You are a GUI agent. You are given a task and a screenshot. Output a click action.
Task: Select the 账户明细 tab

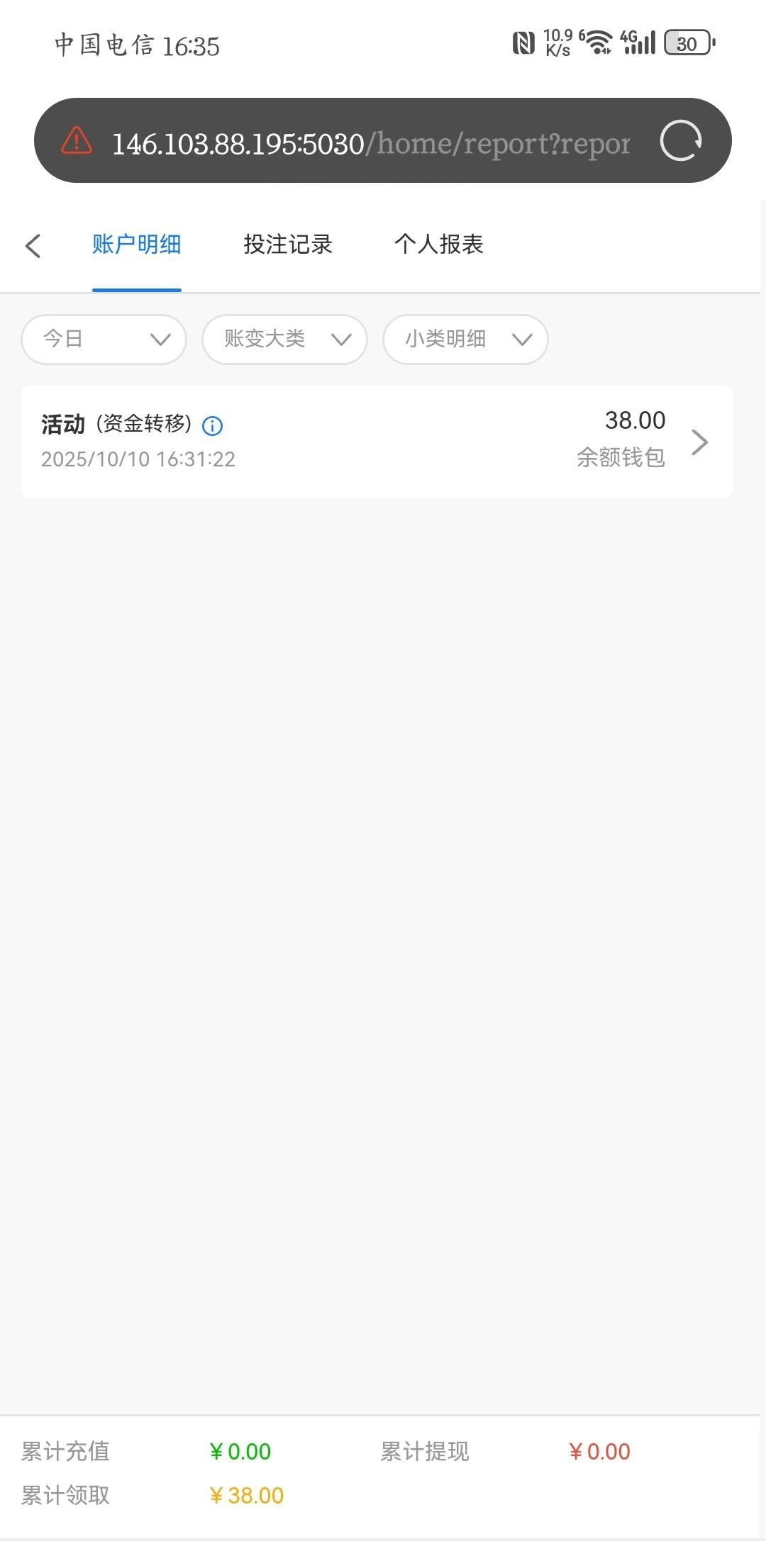tap(137, 245)
